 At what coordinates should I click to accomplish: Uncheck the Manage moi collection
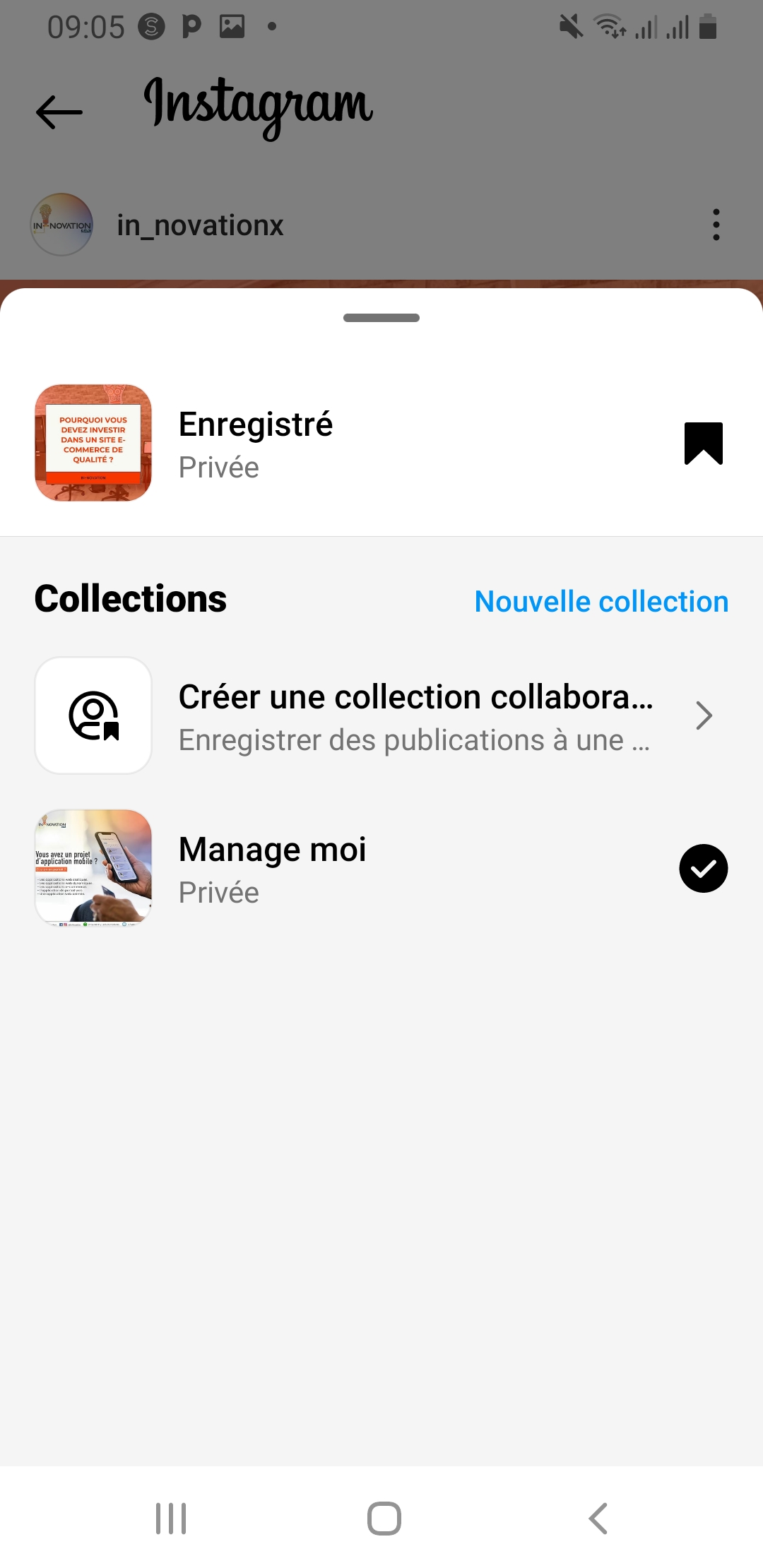[703, 869]
